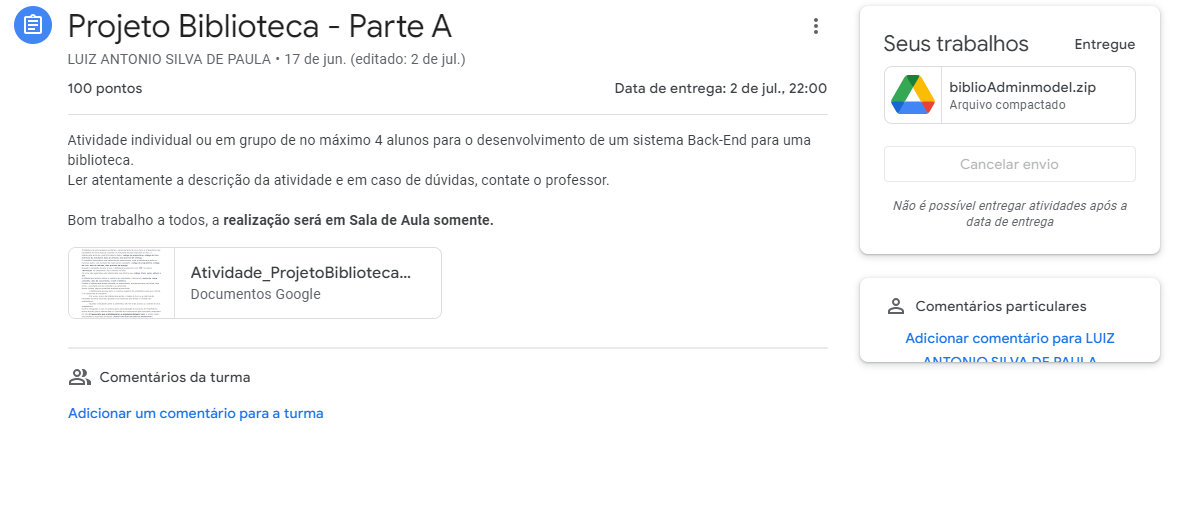
Task: Tap Adicionar um comentário para a turma
Action: click(x=195, y=413)
